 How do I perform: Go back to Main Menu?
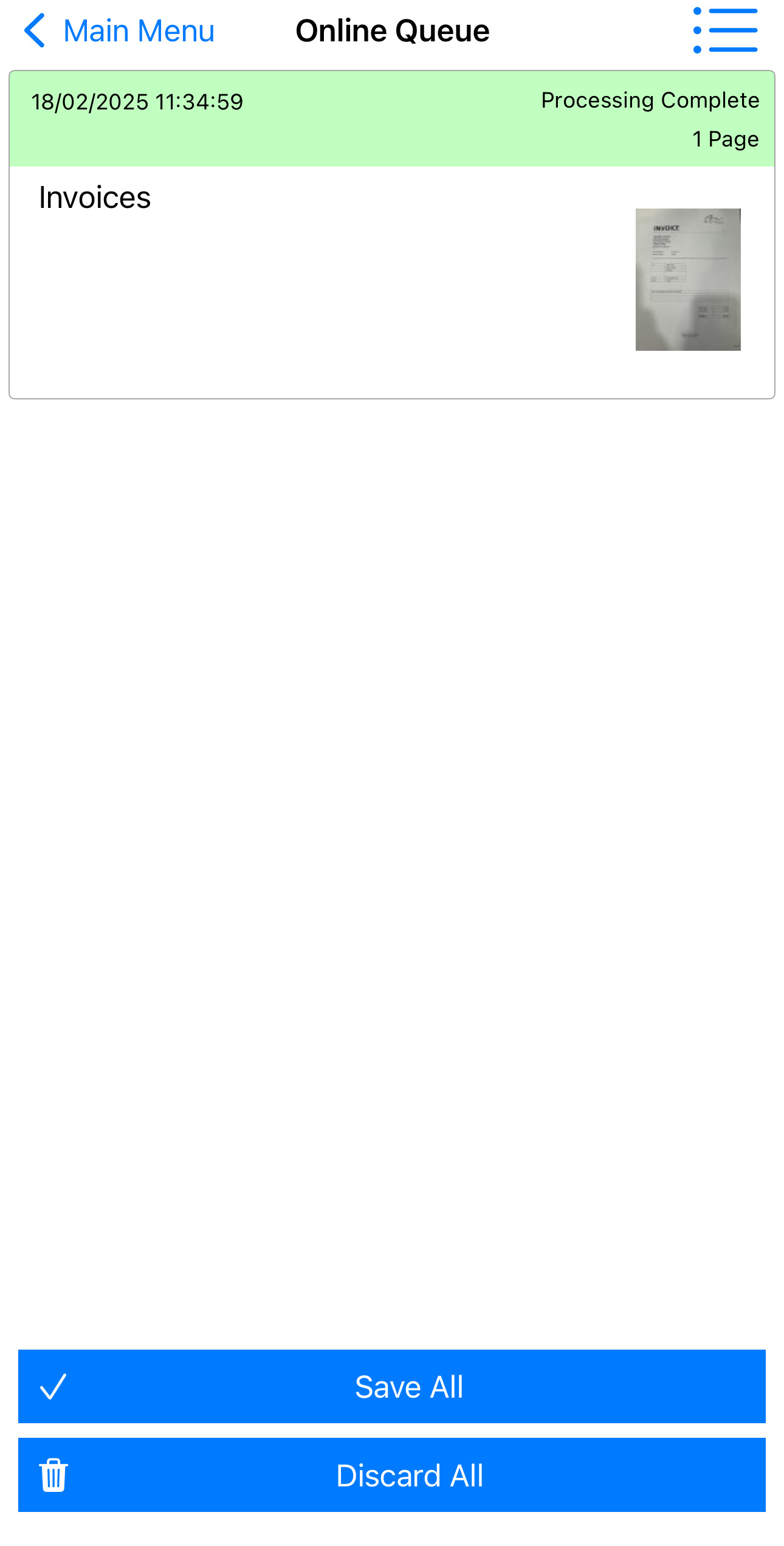coord(120,31)
